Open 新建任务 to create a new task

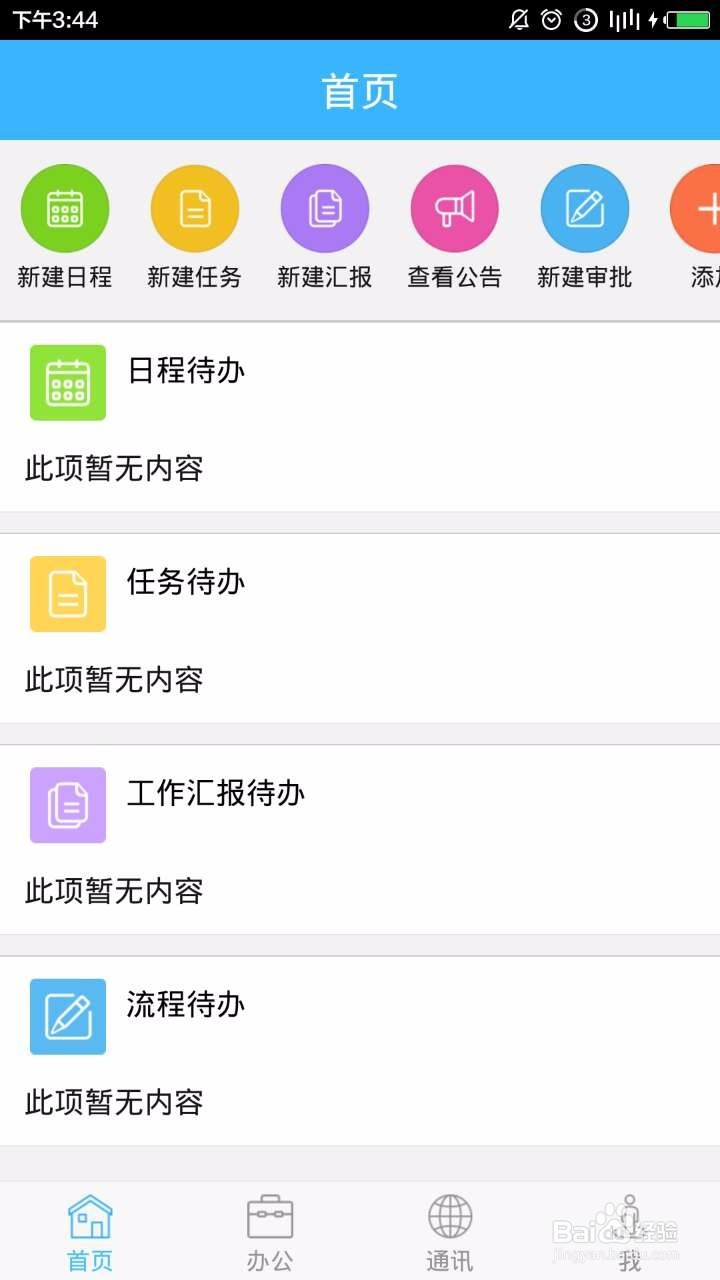[195, 207]
